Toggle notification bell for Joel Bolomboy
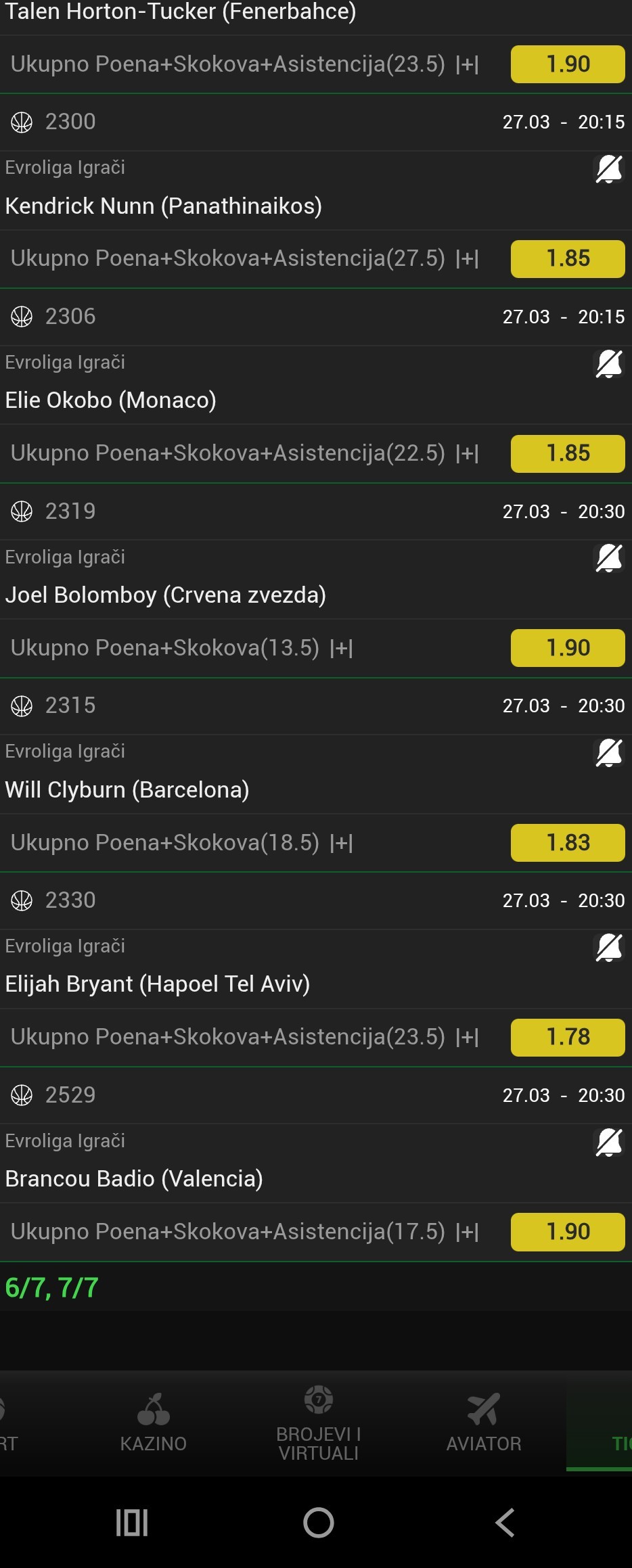This screenshot has height=1568, width=632. point(608,559)
